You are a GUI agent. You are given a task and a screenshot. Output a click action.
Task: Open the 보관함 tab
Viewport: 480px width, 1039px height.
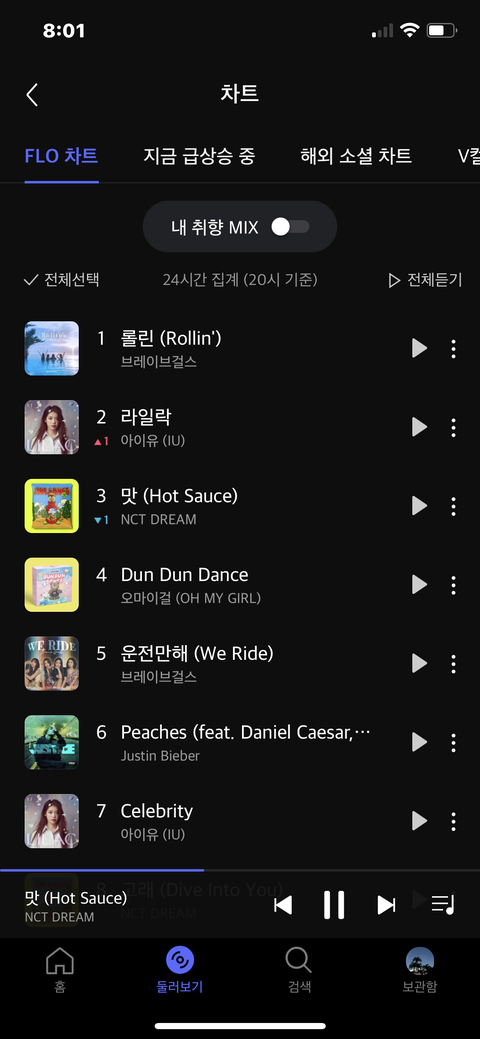(420, 970)
